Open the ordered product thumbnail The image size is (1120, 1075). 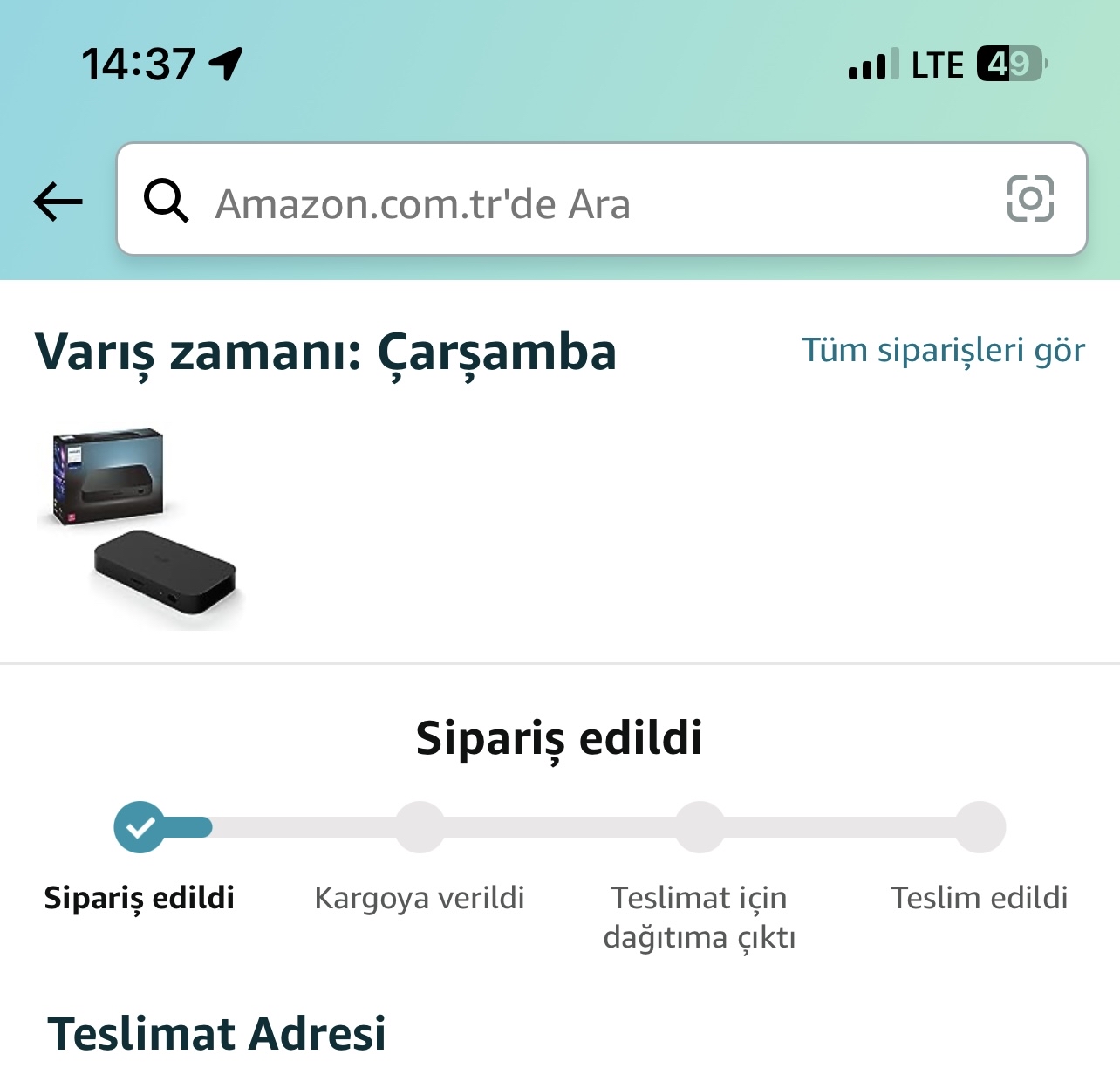140,528
